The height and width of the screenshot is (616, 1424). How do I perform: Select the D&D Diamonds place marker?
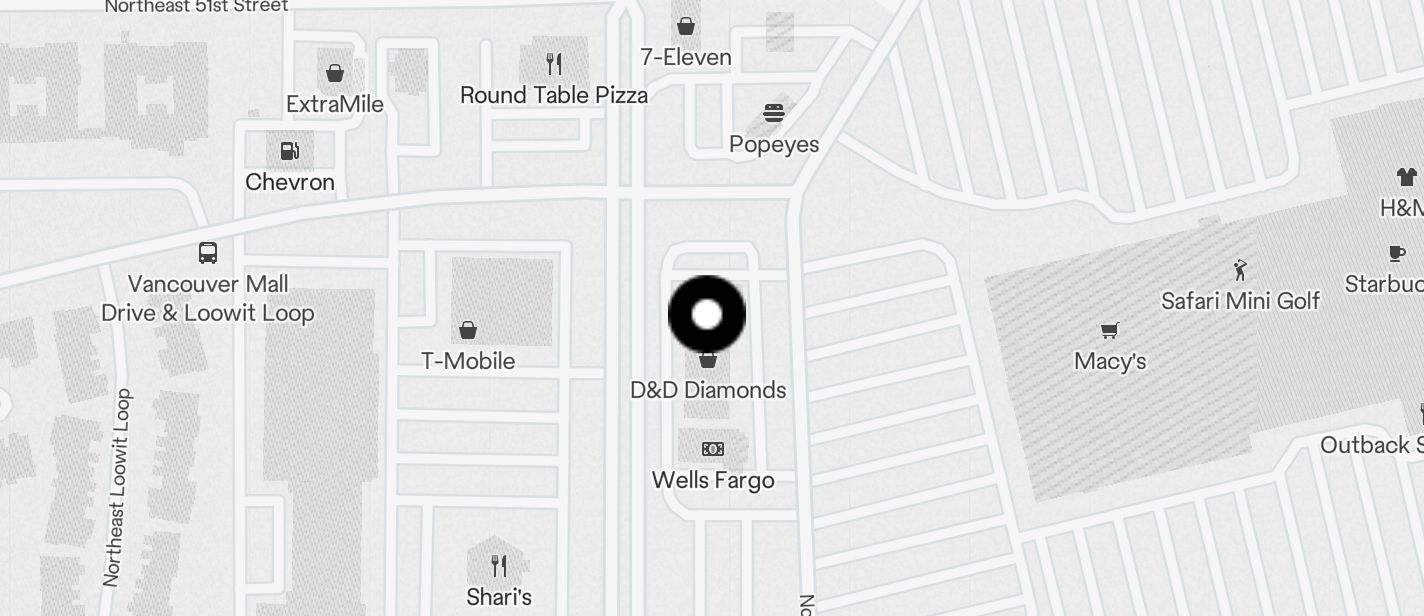[708, 361]
